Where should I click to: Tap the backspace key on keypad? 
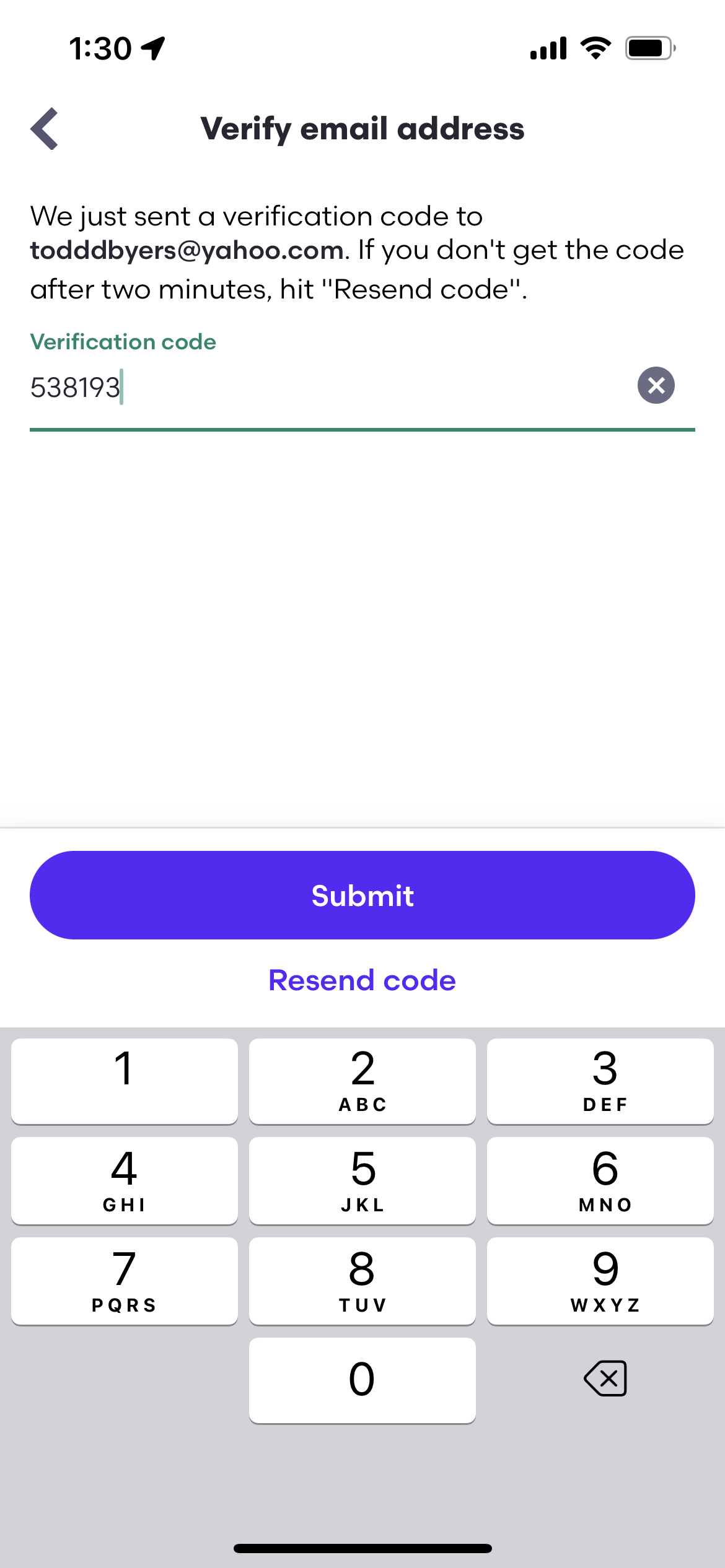[x=605, y=1379]
